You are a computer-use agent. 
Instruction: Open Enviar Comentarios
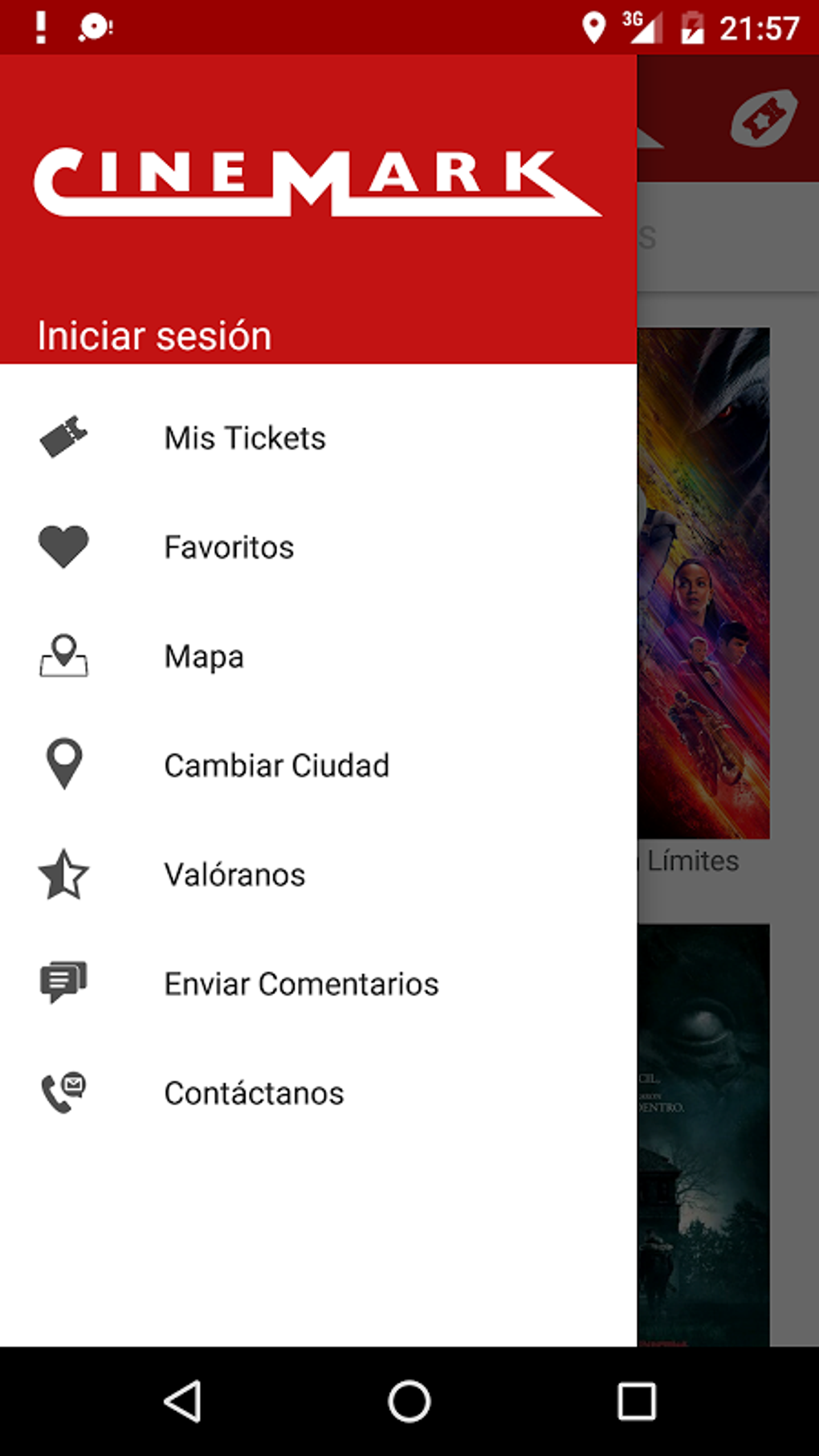click(x=301, y=983)
